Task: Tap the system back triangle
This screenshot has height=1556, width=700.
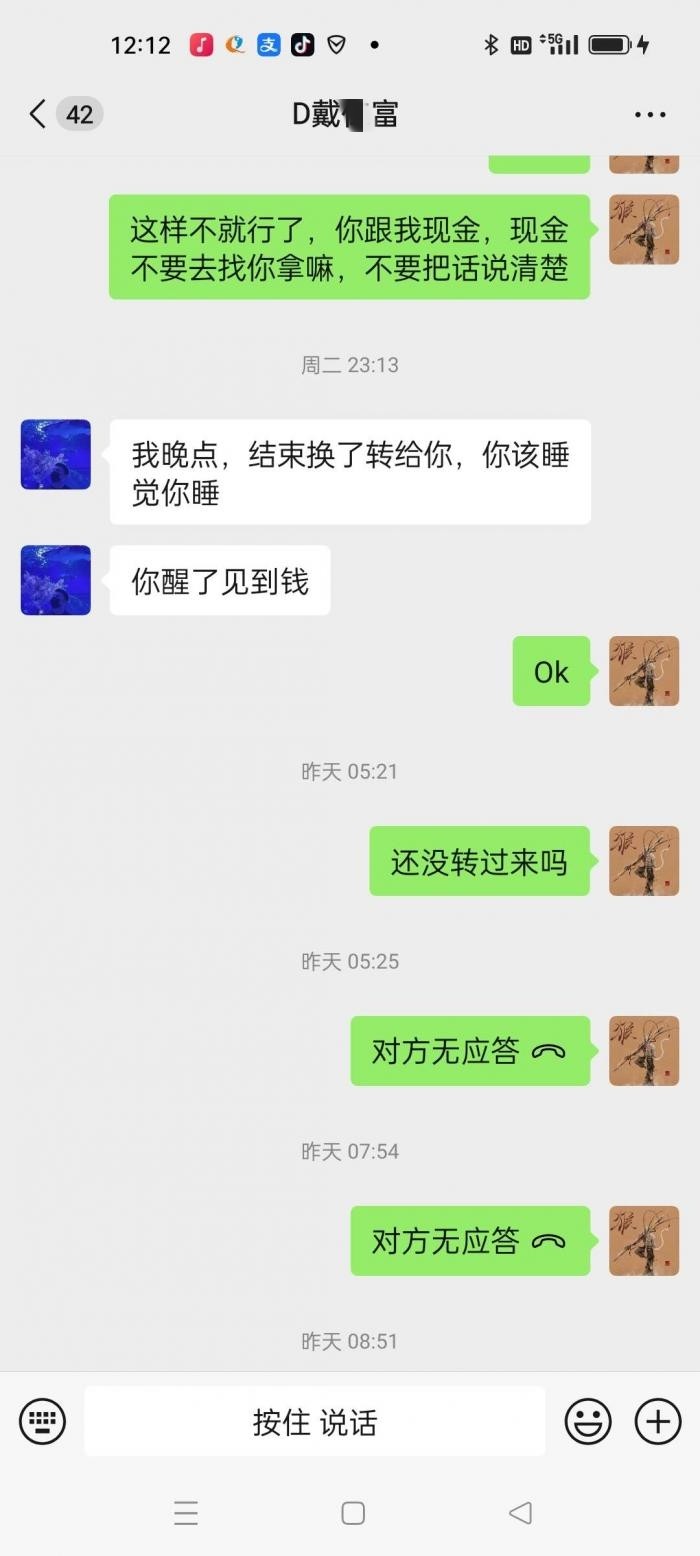Action: click(x=520, y=1513)
